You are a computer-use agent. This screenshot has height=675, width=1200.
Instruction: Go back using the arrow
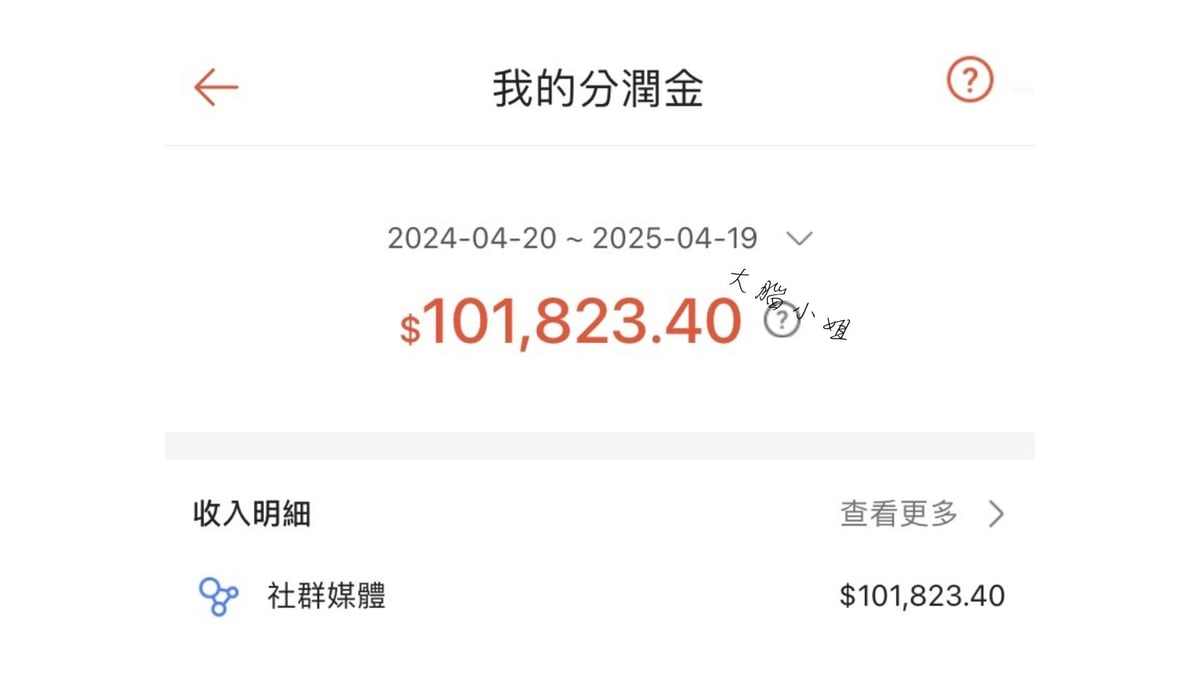click(216, 88)
